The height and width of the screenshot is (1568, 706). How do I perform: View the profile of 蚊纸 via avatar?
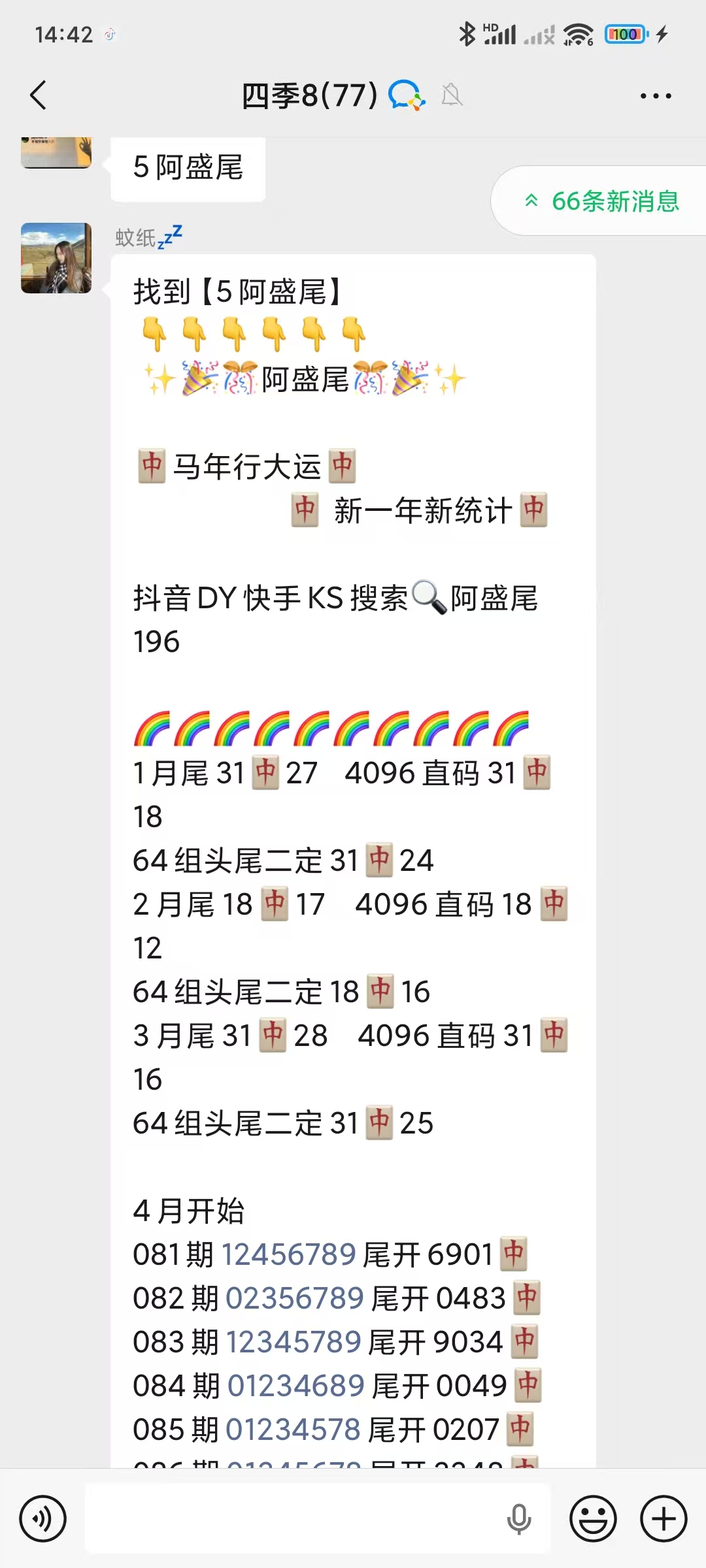pos(56,258)
